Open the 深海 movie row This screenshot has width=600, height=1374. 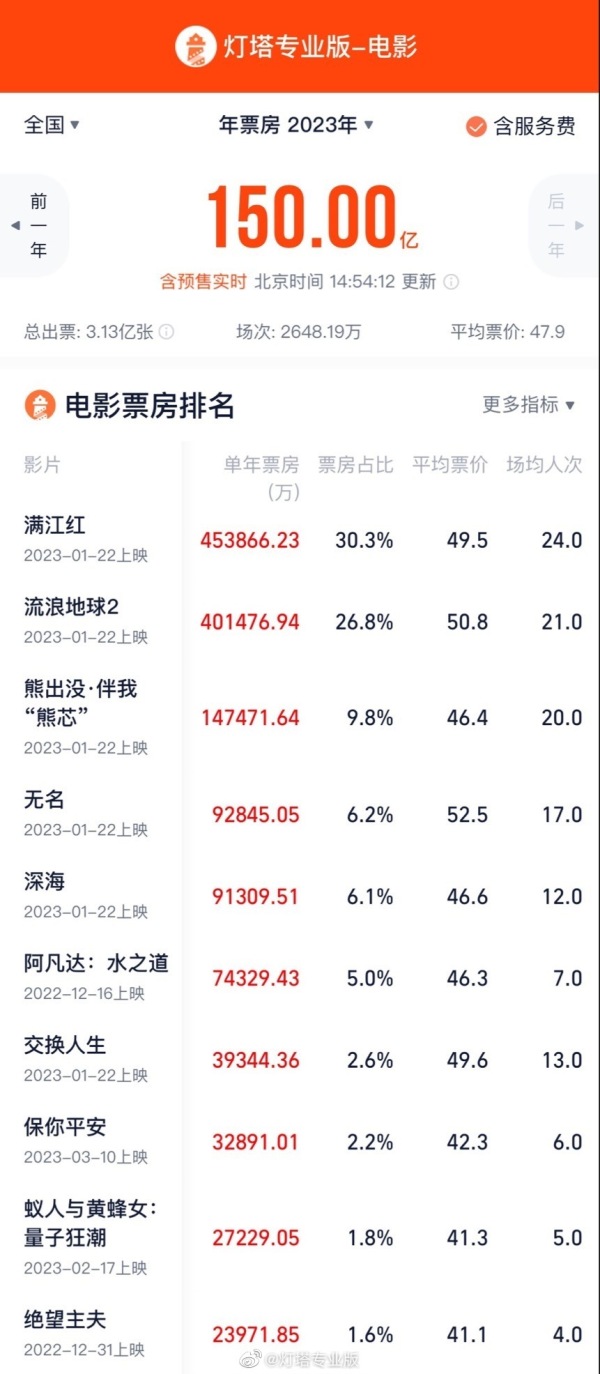[x=45, y=882]
